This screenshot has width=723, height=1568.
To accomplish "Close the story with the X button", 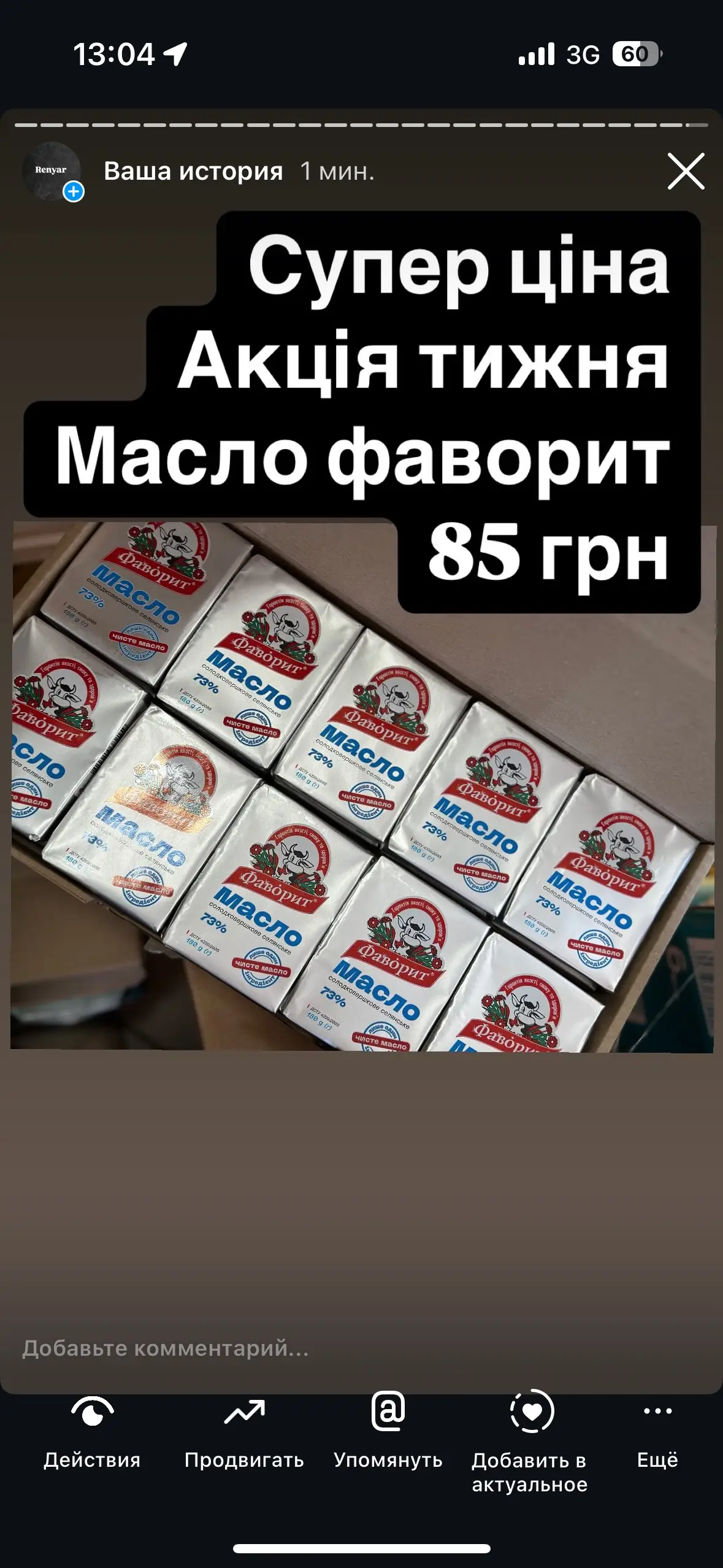I will [686, 172].
